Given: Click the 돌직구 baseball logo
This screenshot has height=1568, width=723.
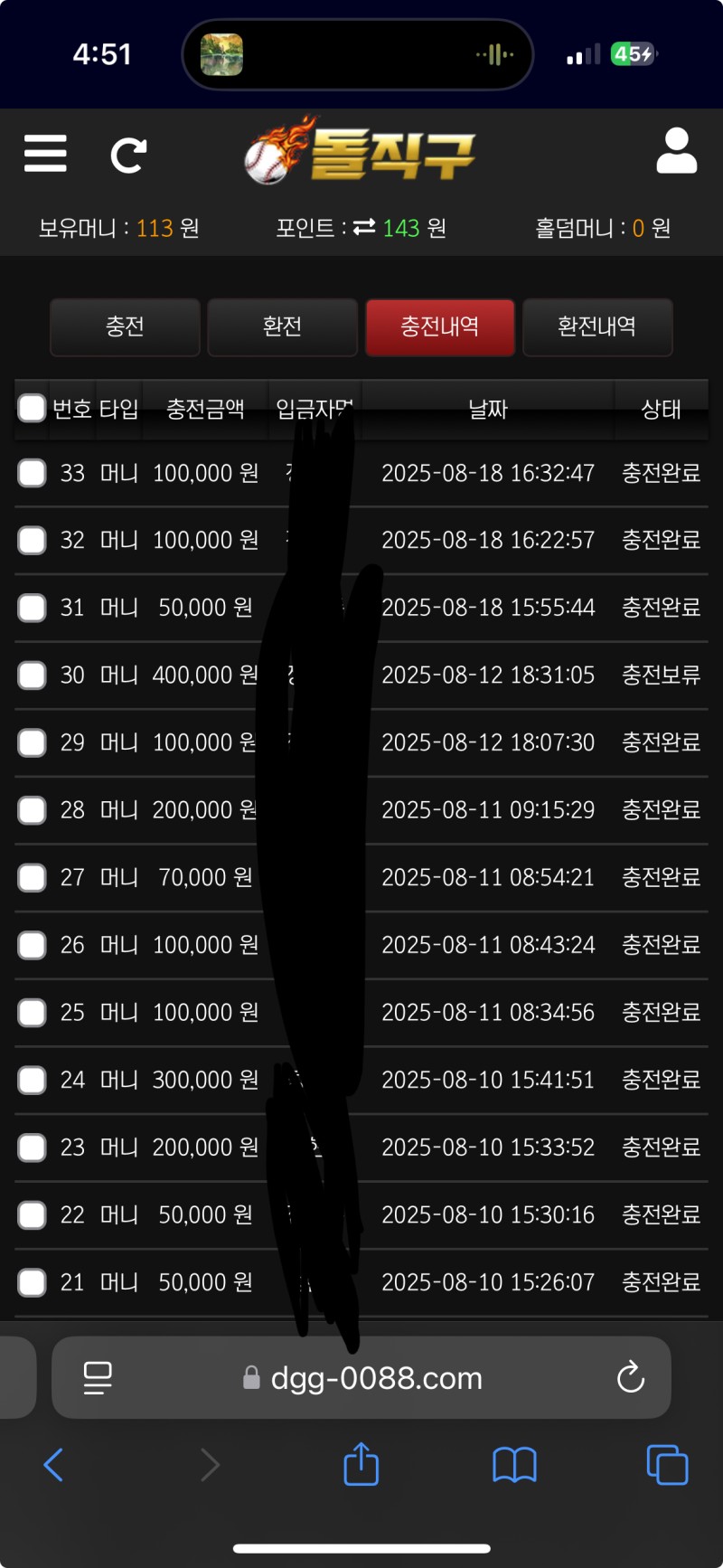Looking at the screenshot, I should [360, 154].
